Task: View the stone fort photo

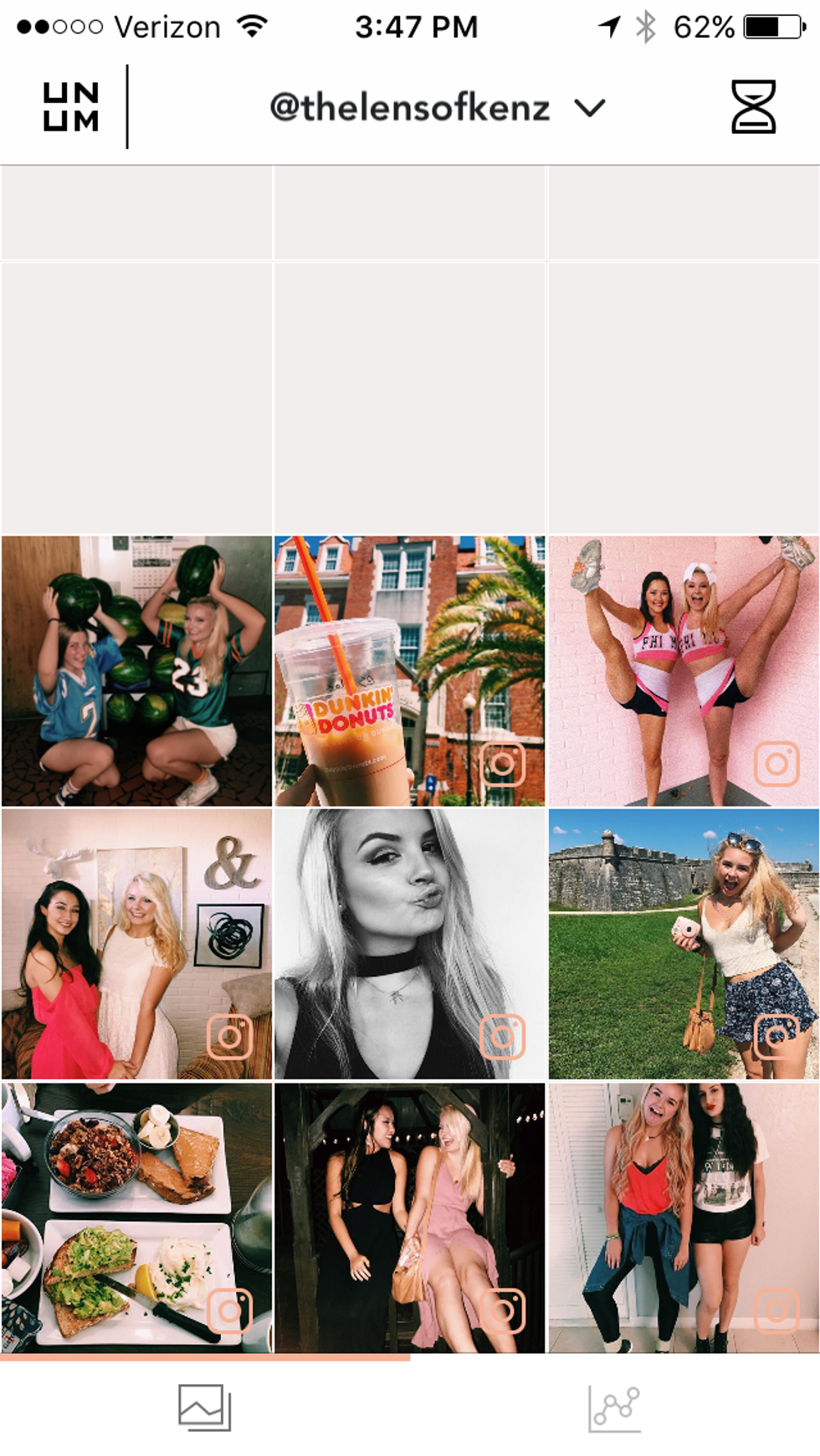Action: click(683, 944)
